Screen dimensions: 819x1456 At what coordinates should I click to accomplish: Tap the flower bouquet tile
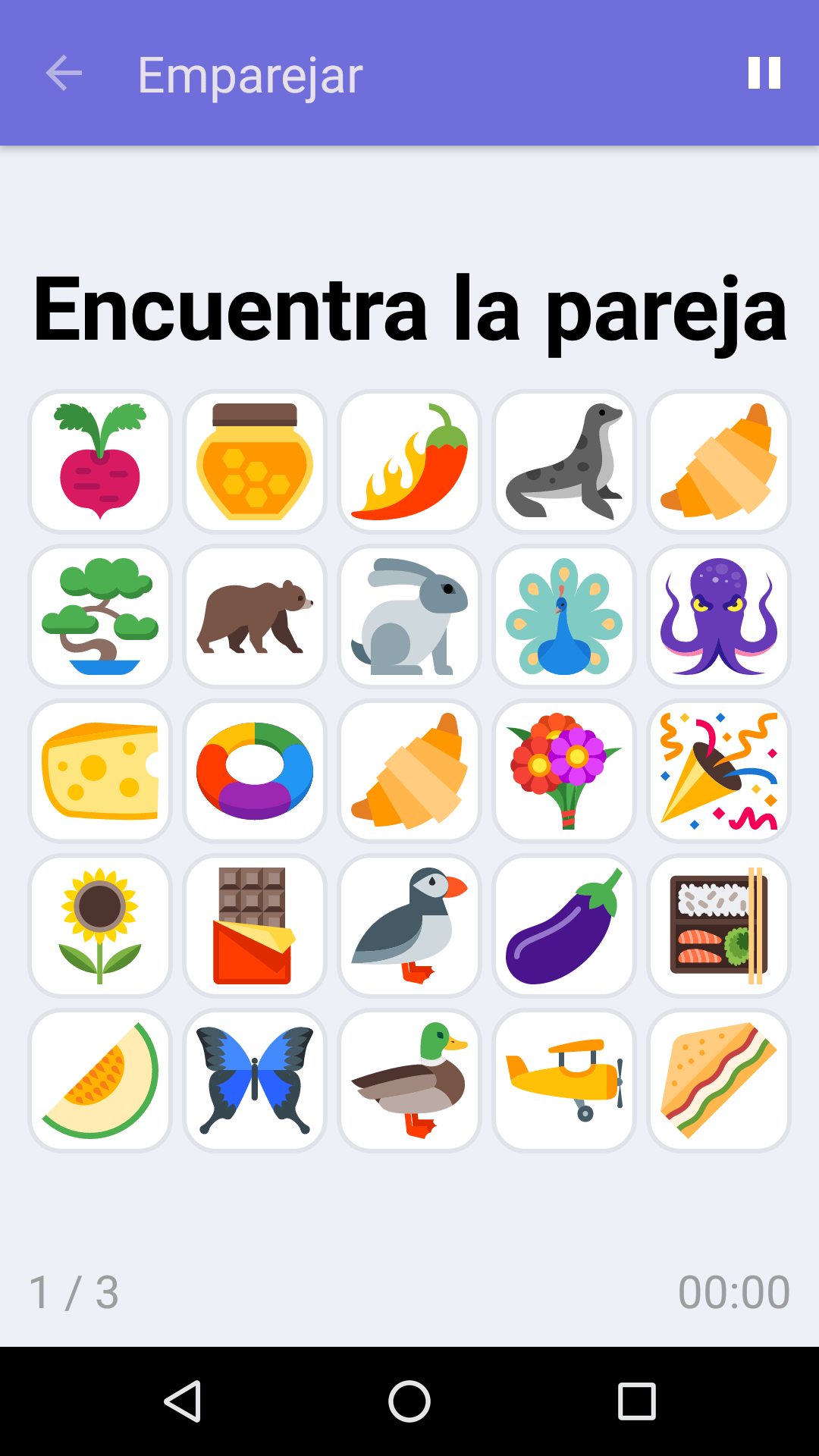[564, 770]
